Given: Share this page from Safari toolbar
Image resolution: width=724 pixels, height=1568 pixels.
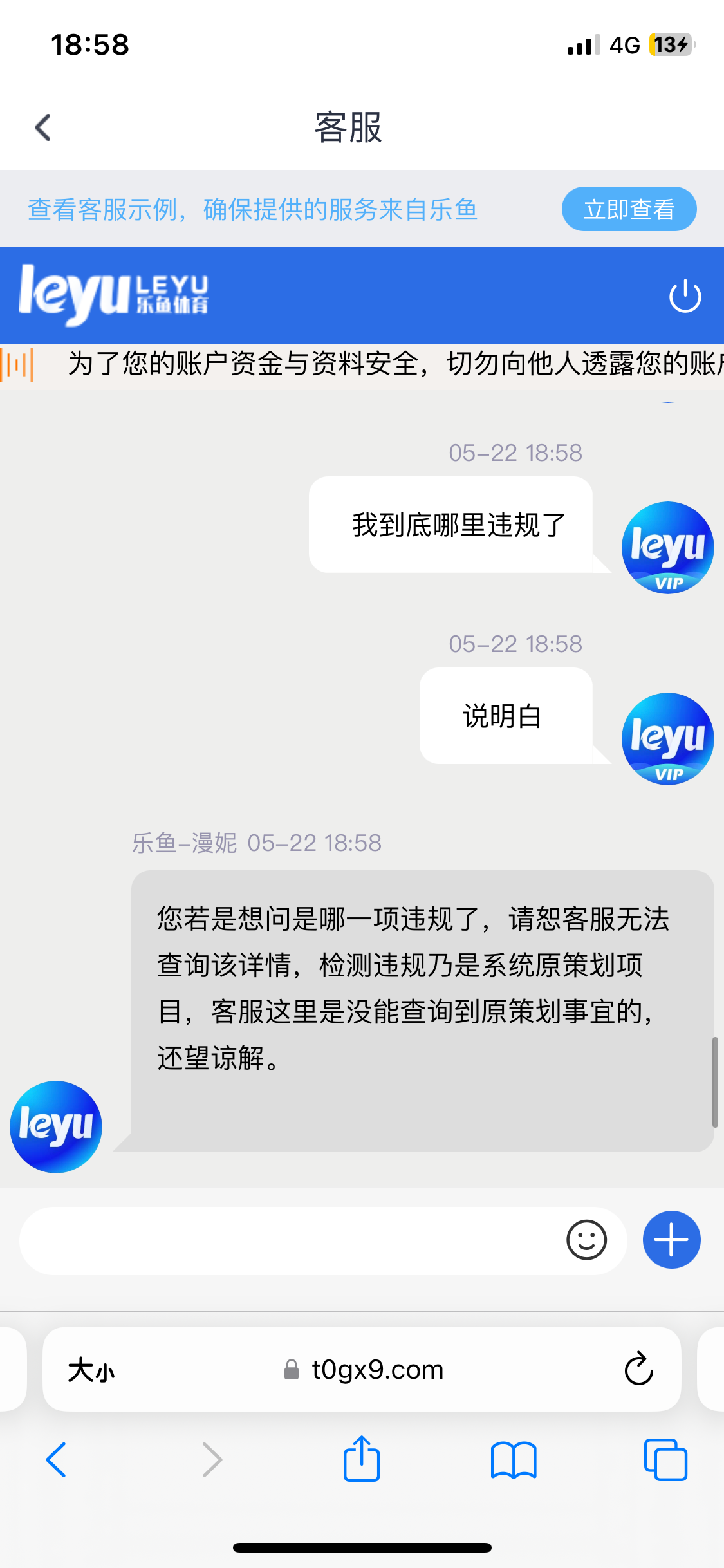Looking at the screenshot, I should click(x=362, y=1459).
